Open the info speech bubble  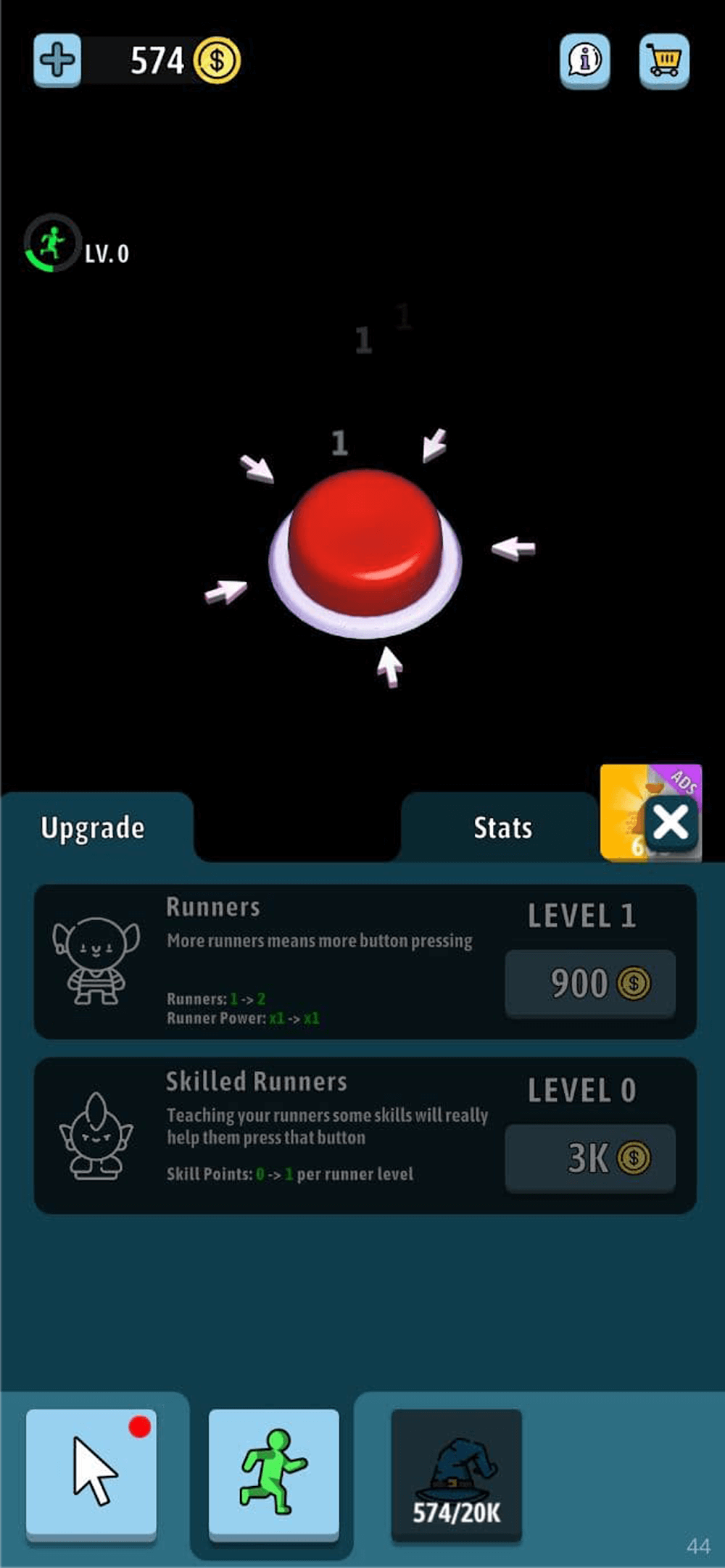(x=584, y=60)
